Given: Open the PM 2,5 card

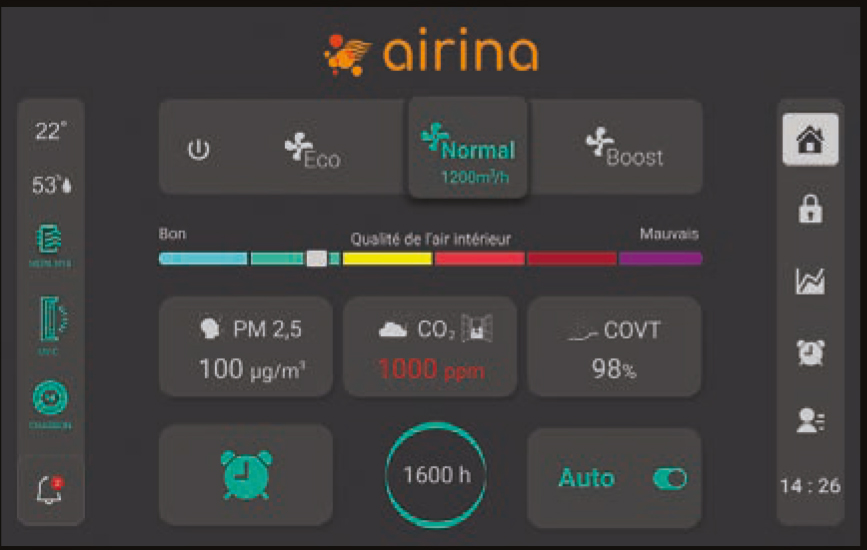Looking at the screenshot, I should coord(246,348).
